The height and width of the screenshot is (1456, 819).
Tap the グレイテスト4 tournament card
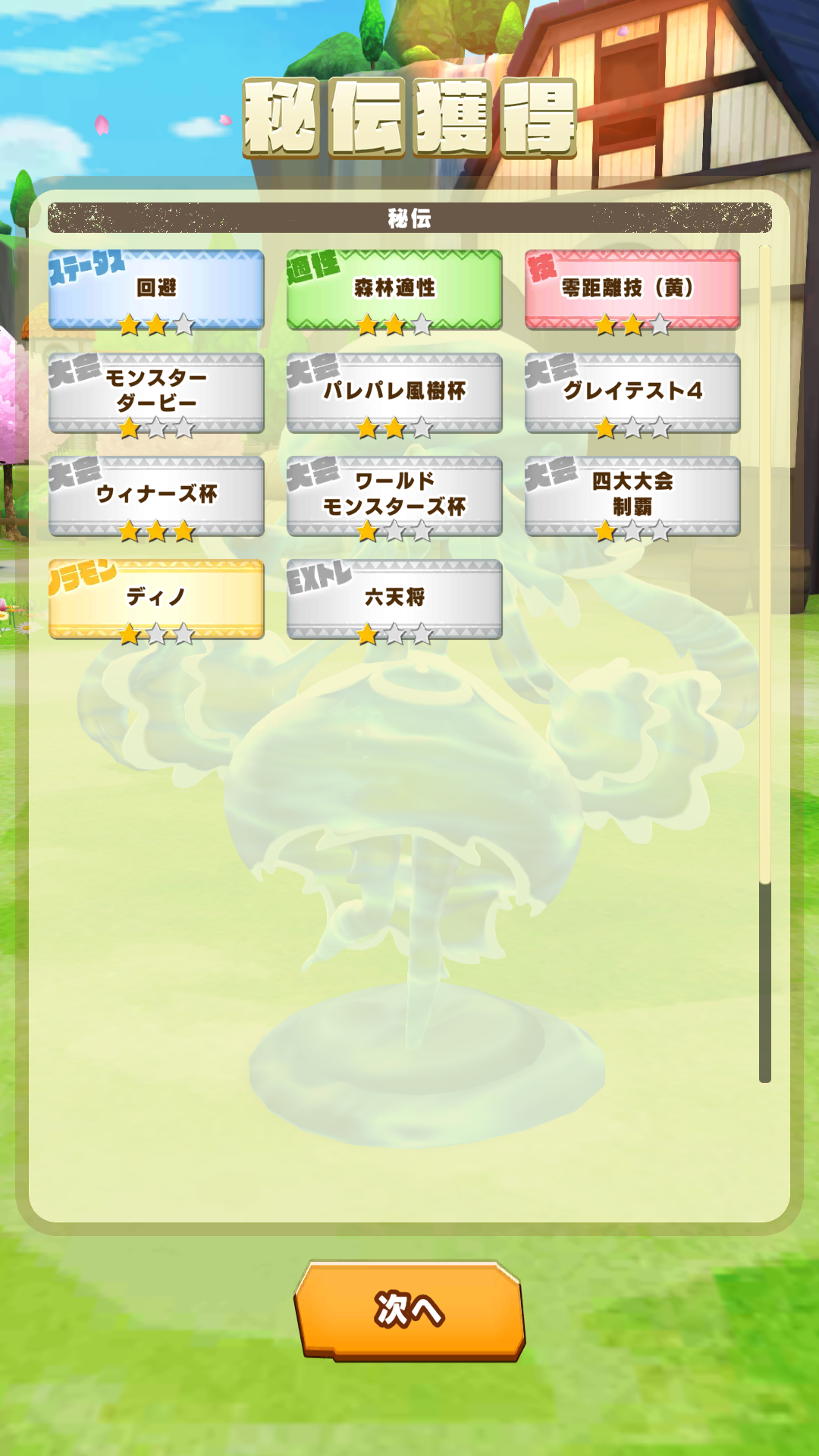click(632, 393)
